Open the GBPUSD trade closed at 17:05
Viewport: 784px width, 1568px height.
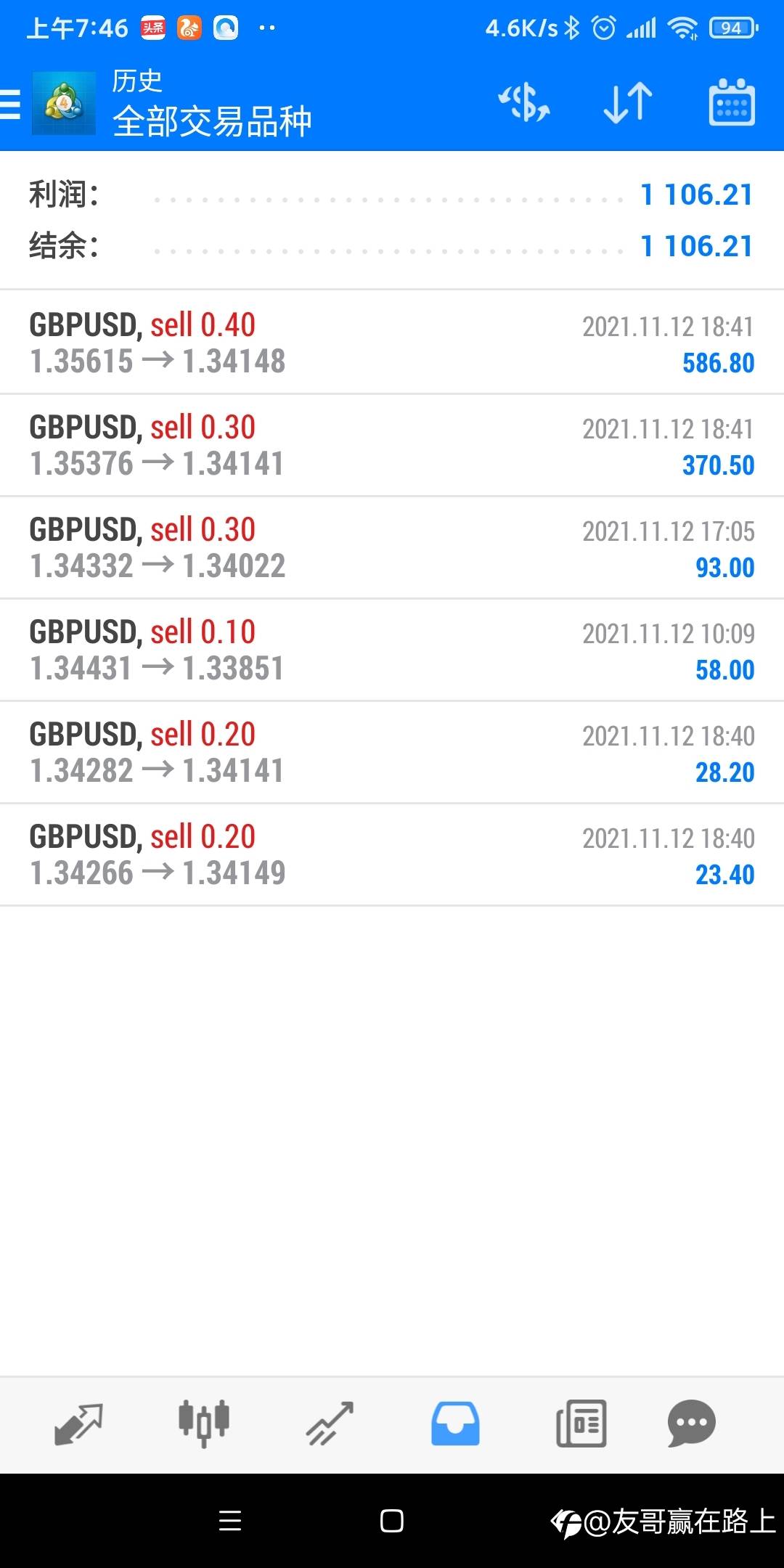pyautogui.click(x=392, y=548)
